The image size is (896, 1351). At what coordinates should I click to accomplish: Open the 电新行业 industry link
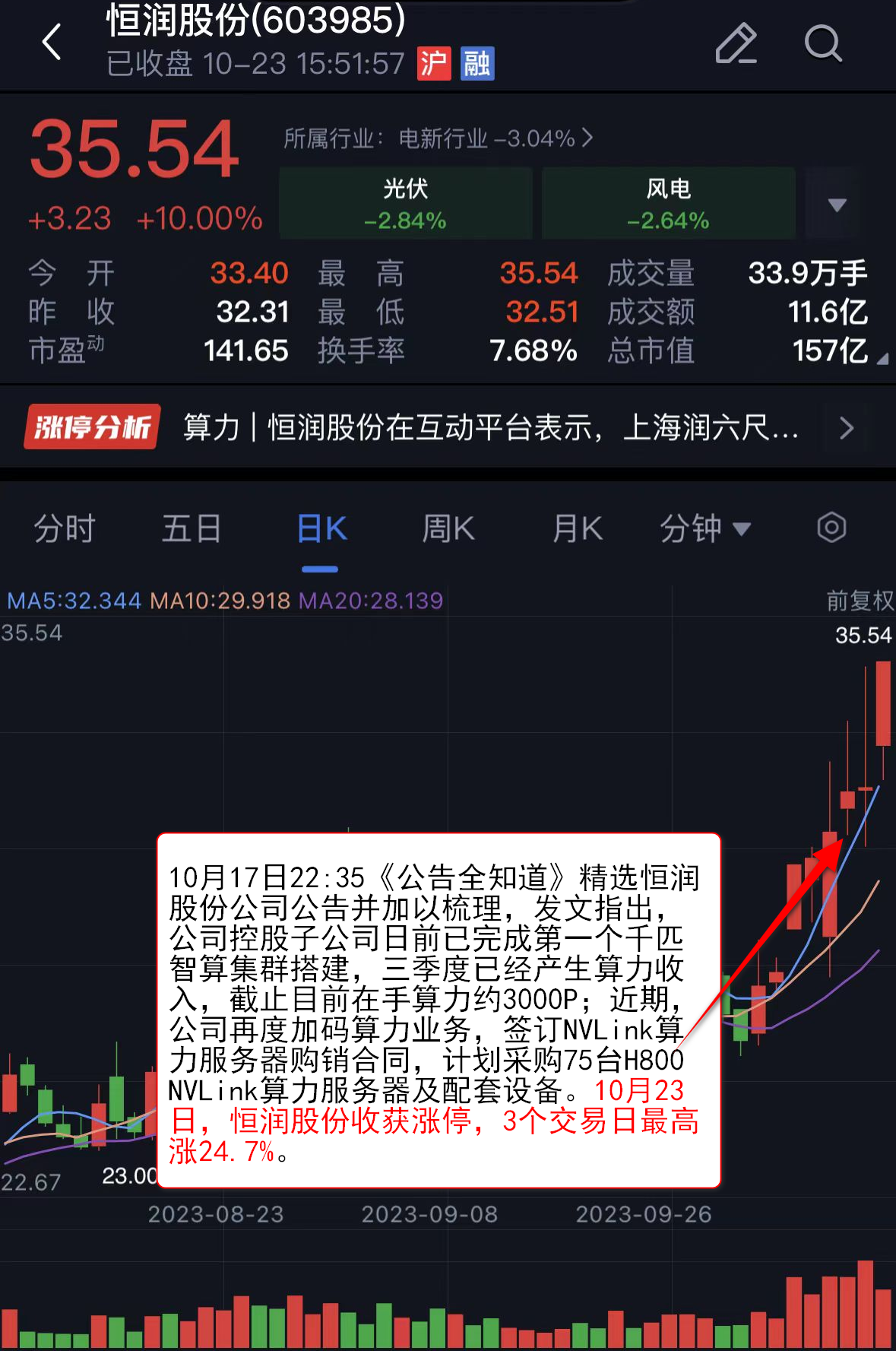tap(438, 138)
